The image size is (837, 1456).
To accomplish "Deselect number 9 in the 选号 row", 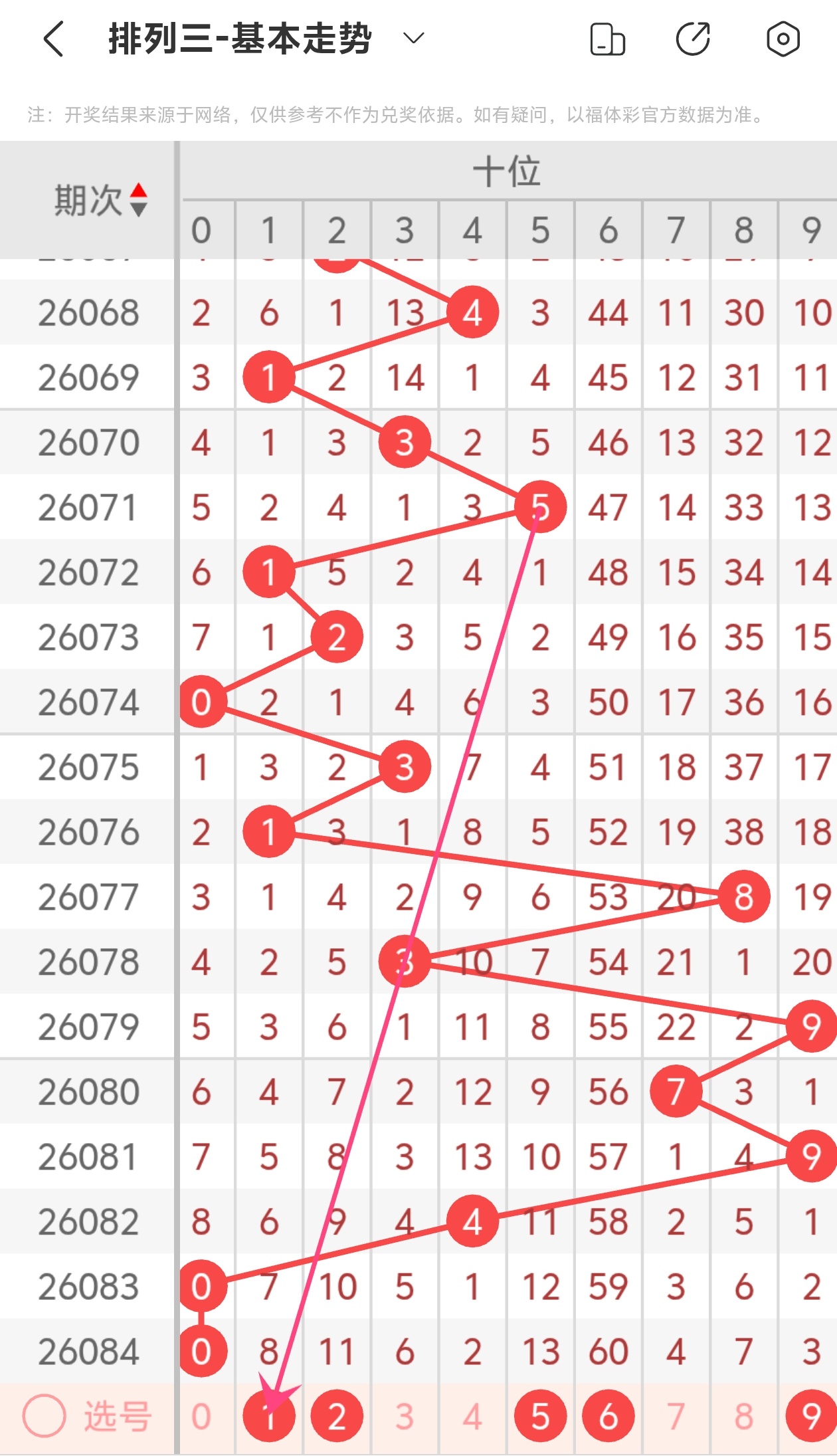I will [x=810, y=1416].
